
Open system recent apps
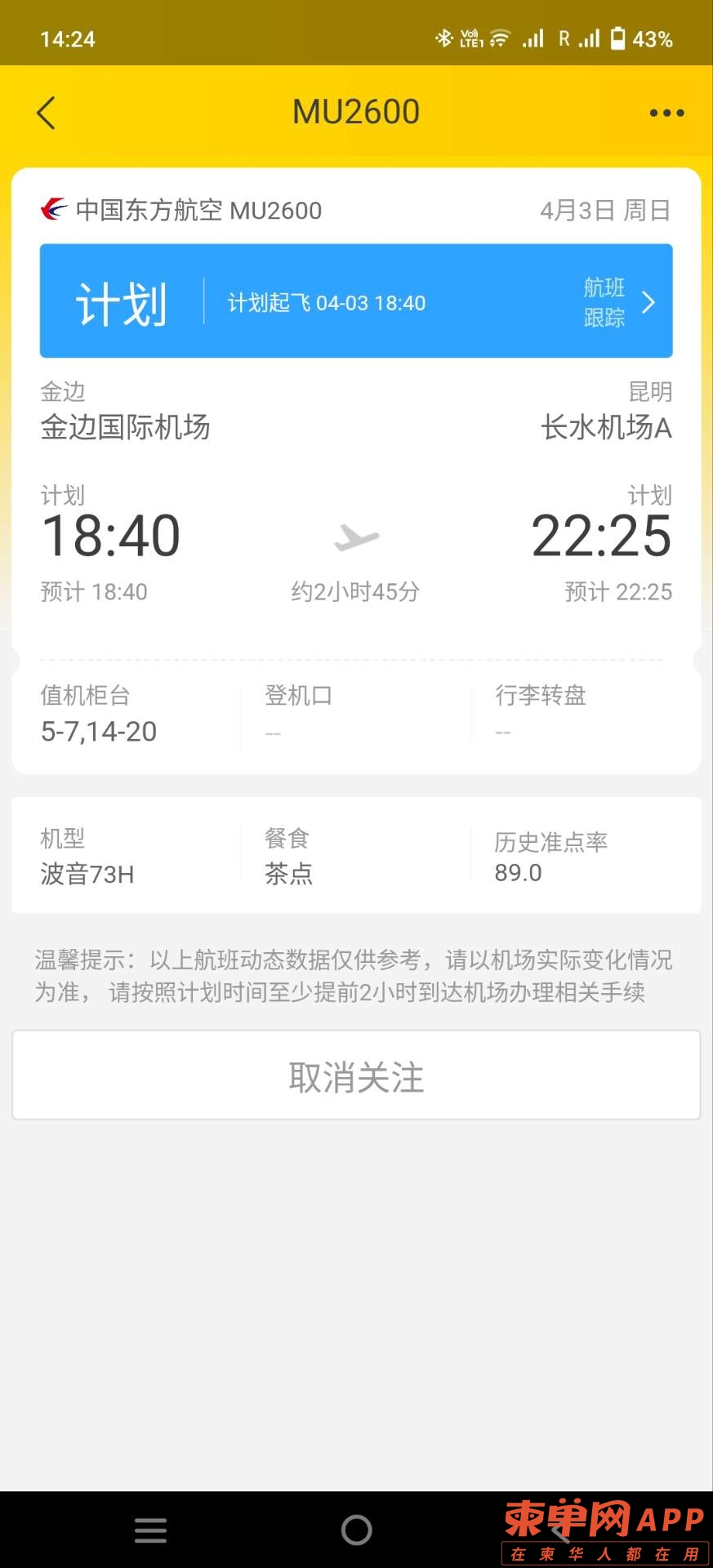coord(150,1530)
